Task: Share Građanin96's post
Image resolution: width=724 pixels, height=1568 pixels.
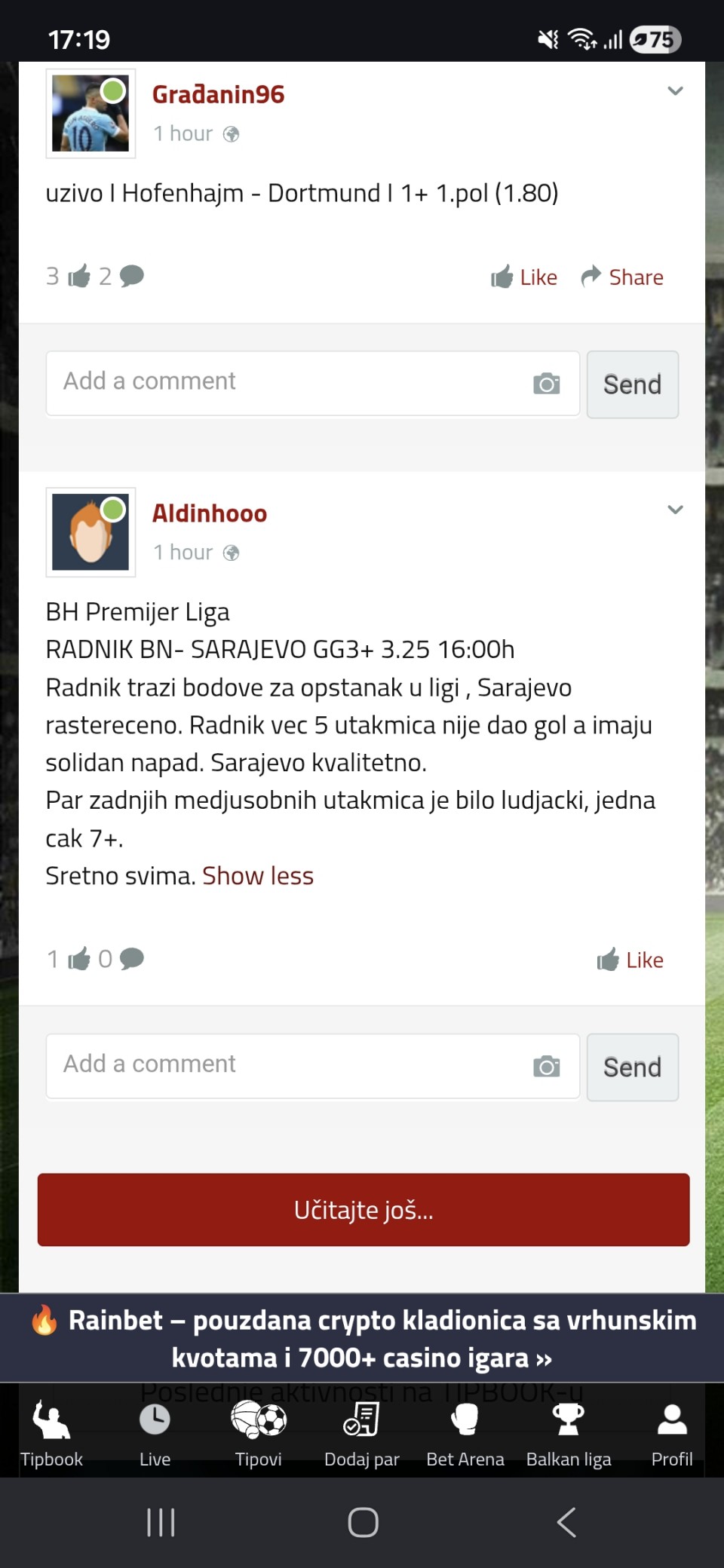Action: tap(622, 277)
